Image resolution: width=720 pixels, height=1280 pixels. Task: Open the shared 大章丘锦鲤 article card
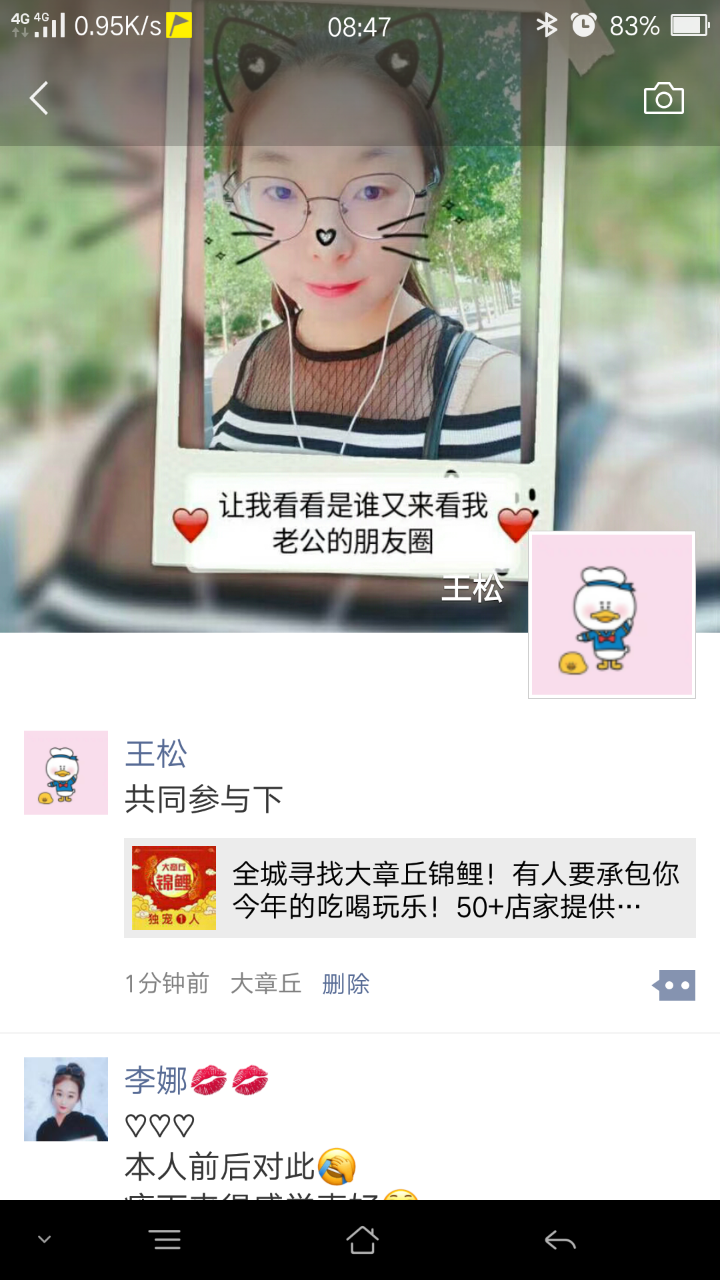tap(410, 888)
